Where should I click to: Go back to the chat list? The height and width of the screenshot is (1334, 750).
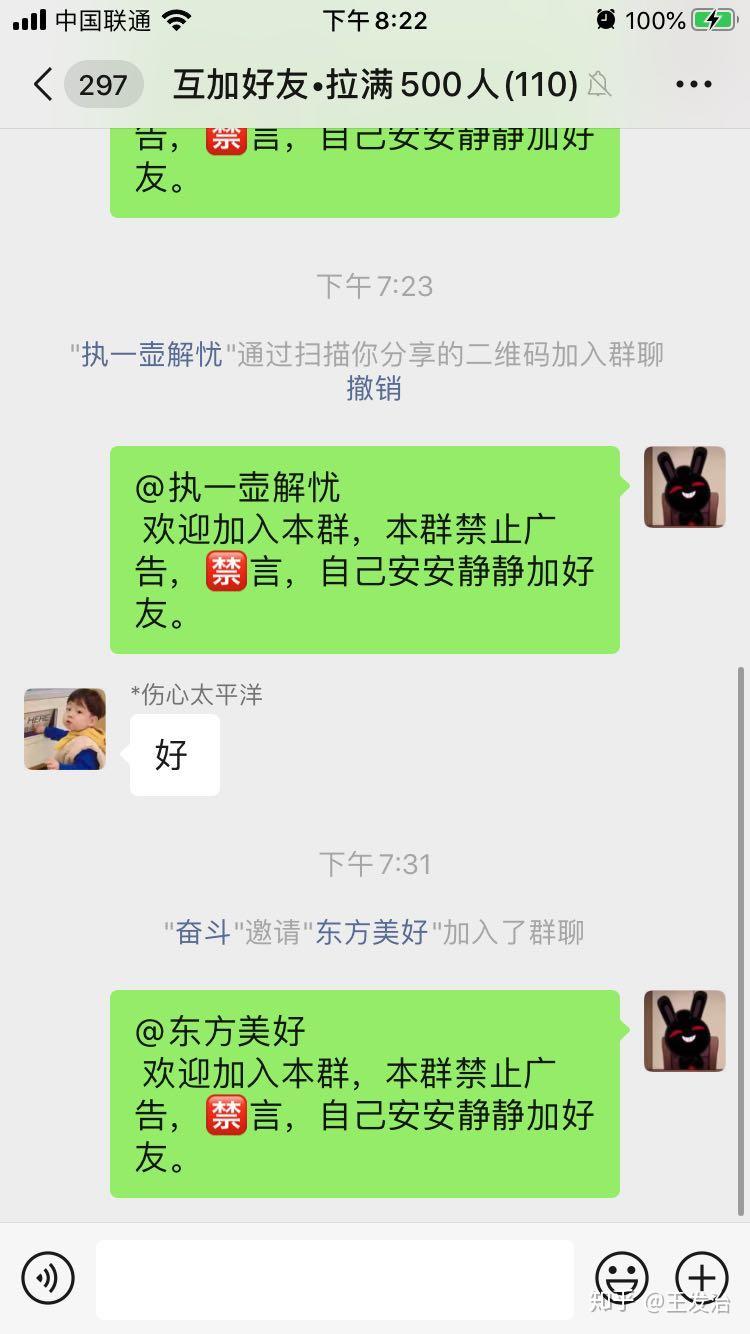tap(42, 85)
